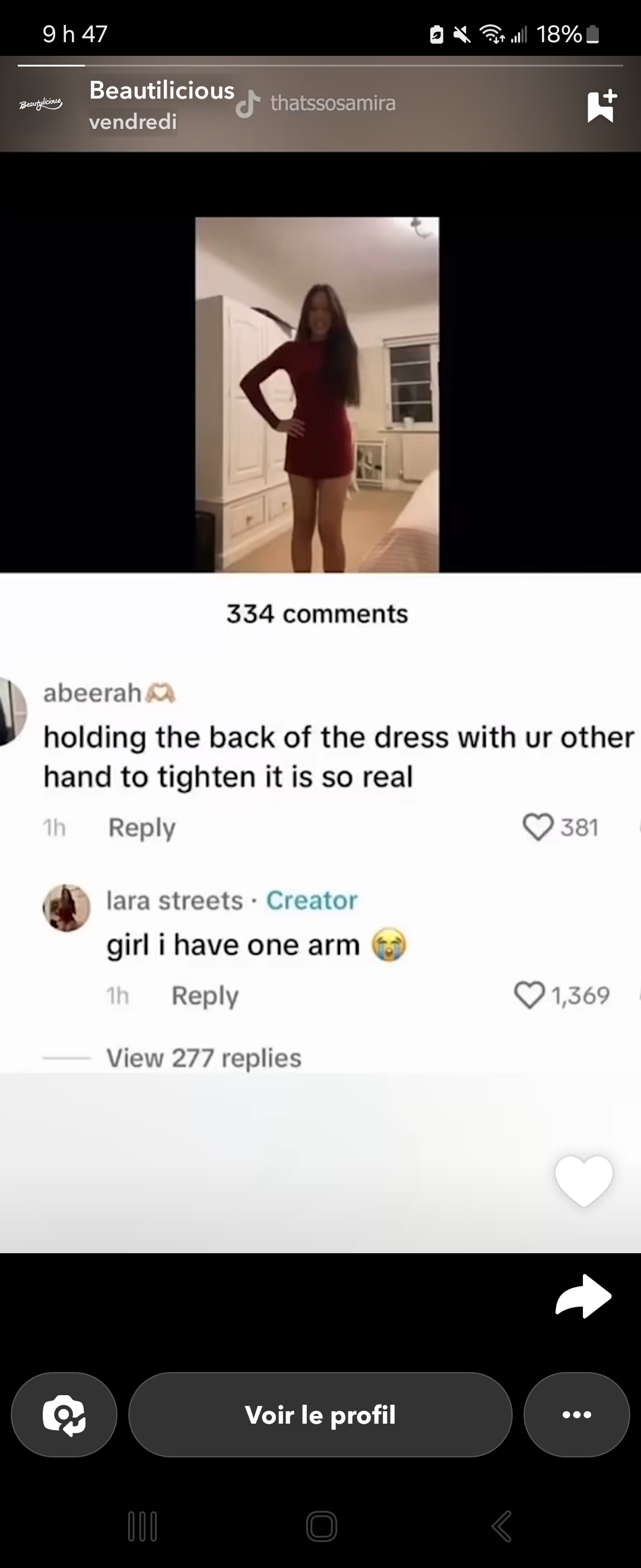641x1568 pixels.
Task: Open the three-dot more options menu
Action: 576,1415
